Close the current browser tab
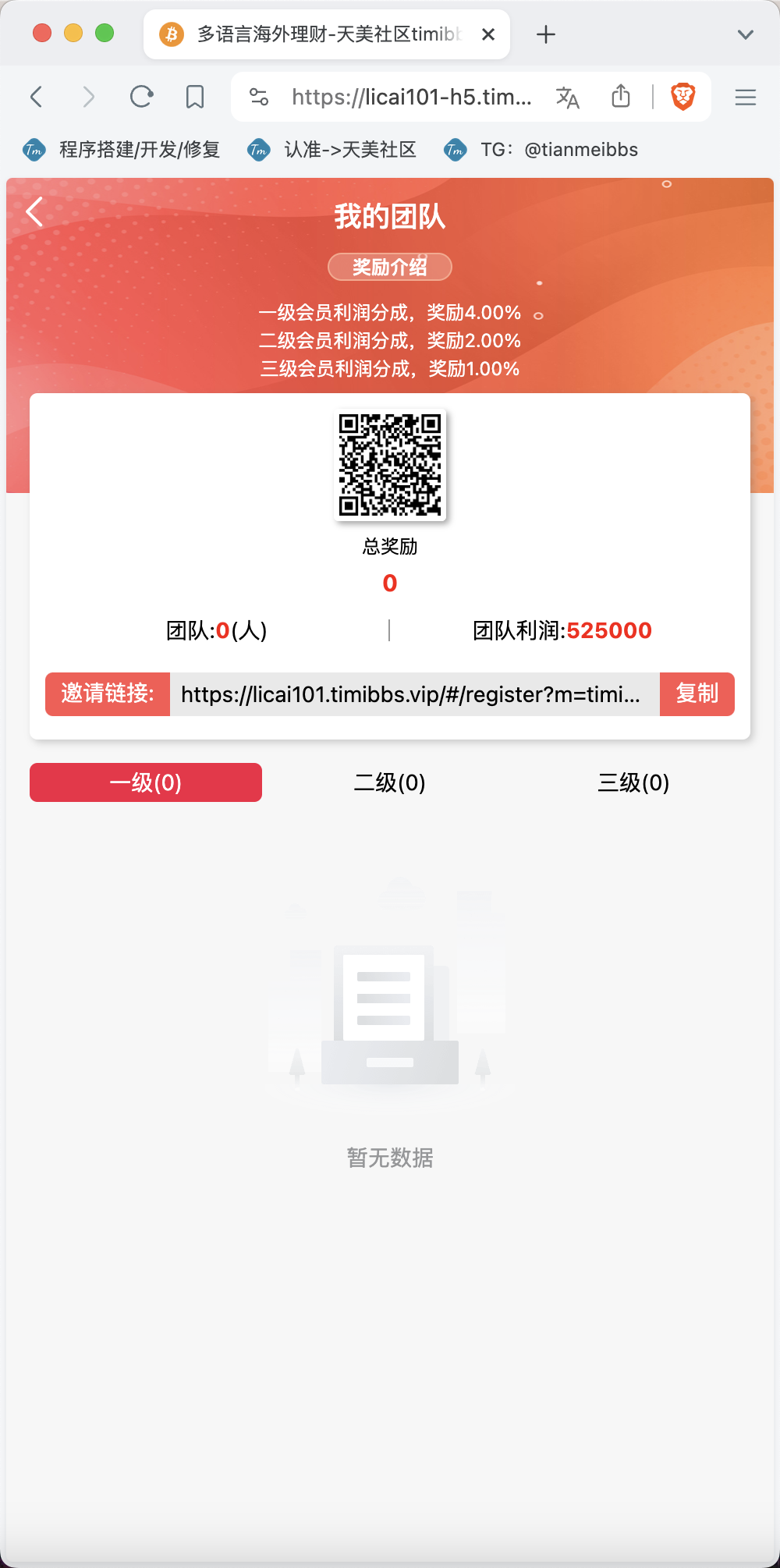Viewport: 780px width, 1568px height. coord(488,34)
